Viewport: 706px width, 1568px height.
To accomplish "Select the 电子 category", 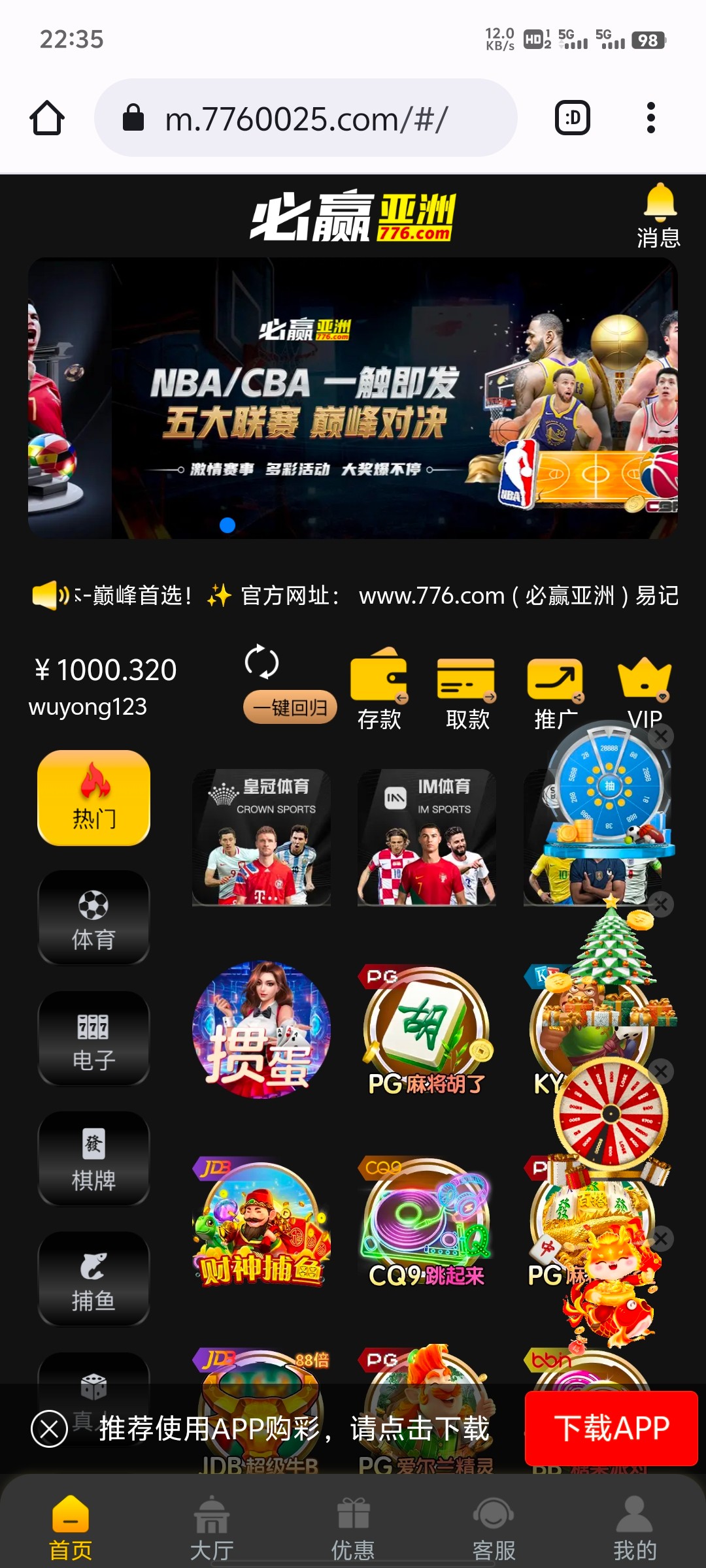I will point(93,1039).
